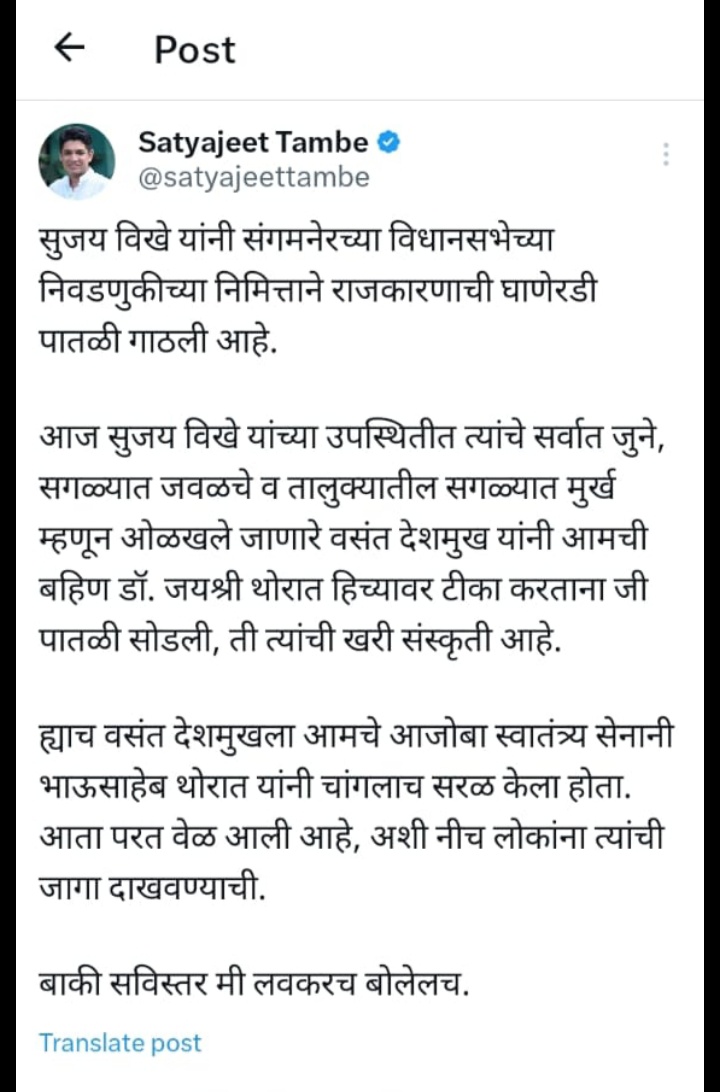Screen dimensions: 720x1092
Task: Tap Translate post link
Action: point(120,1043)
